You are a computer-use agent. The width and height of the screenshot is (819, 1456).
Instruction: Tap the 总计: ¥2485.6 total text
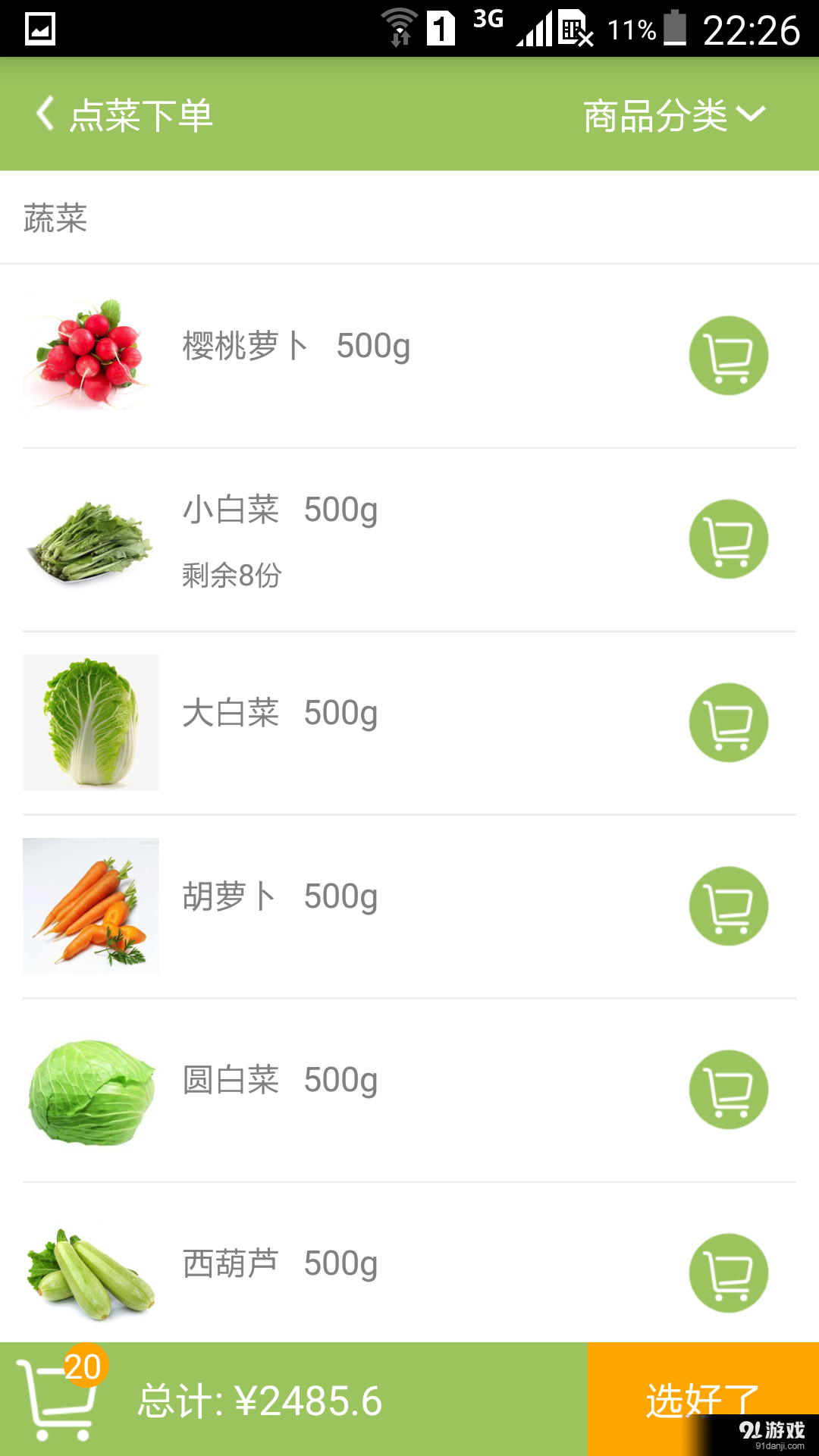coord(258,1399)
